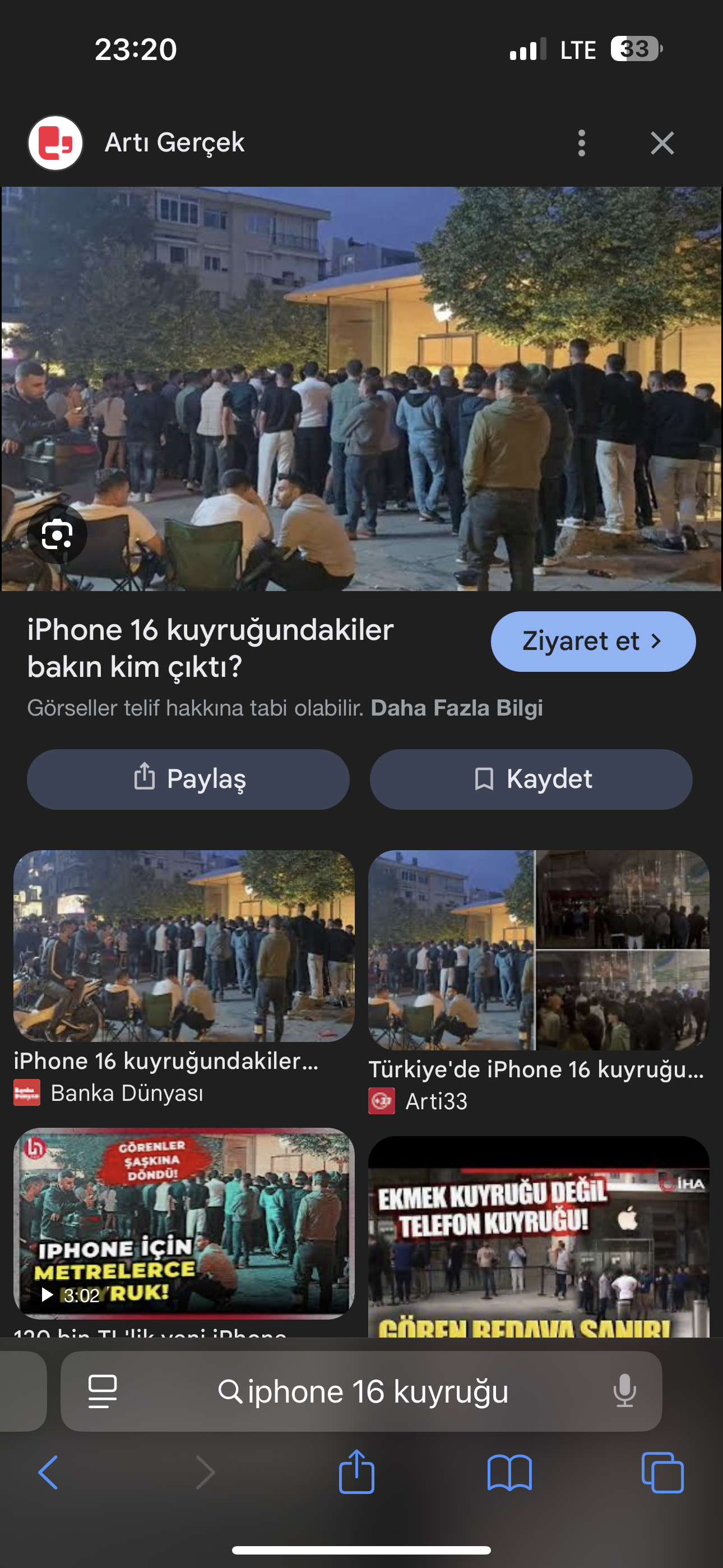Close the image preview

[661, 143]
